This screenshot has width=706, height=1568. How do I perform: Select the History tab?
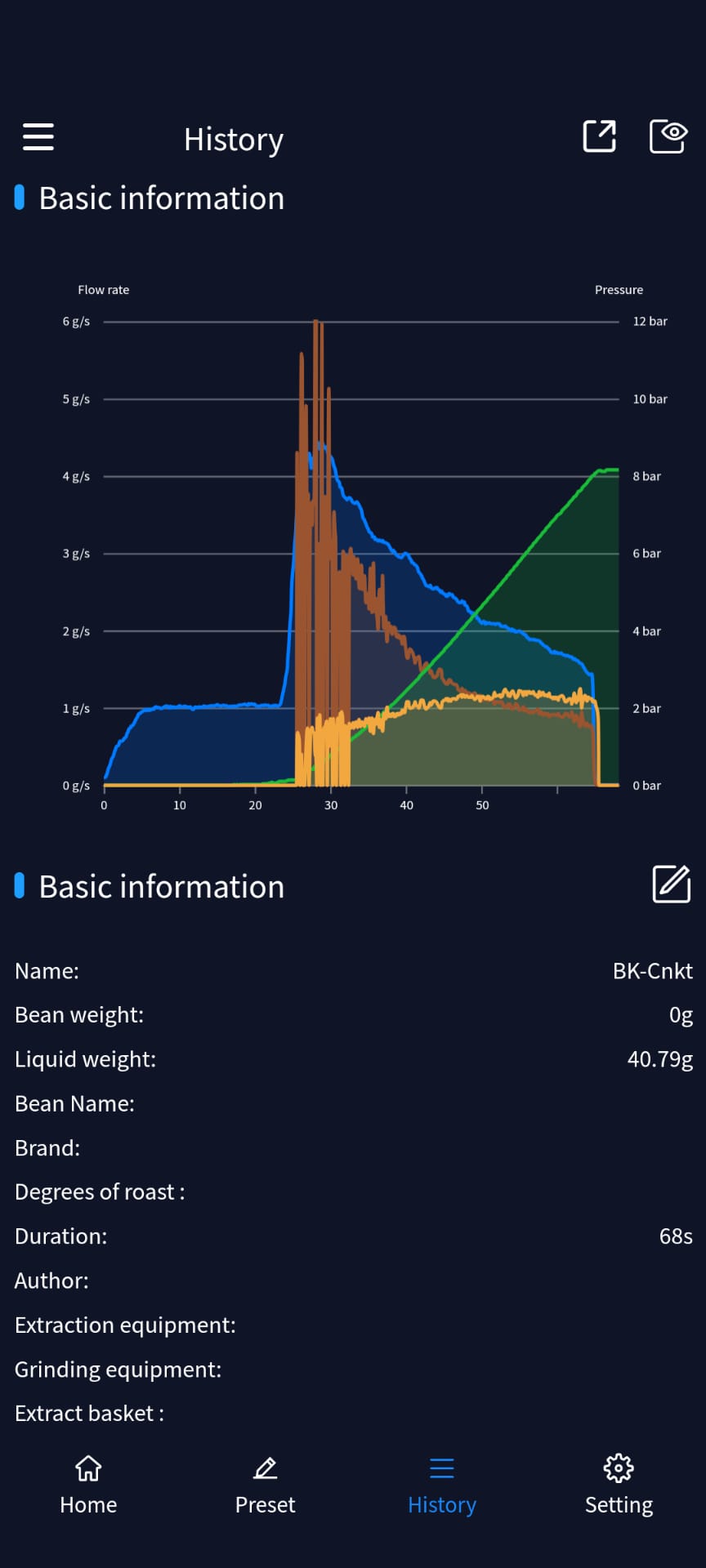tap(442, 1485)
